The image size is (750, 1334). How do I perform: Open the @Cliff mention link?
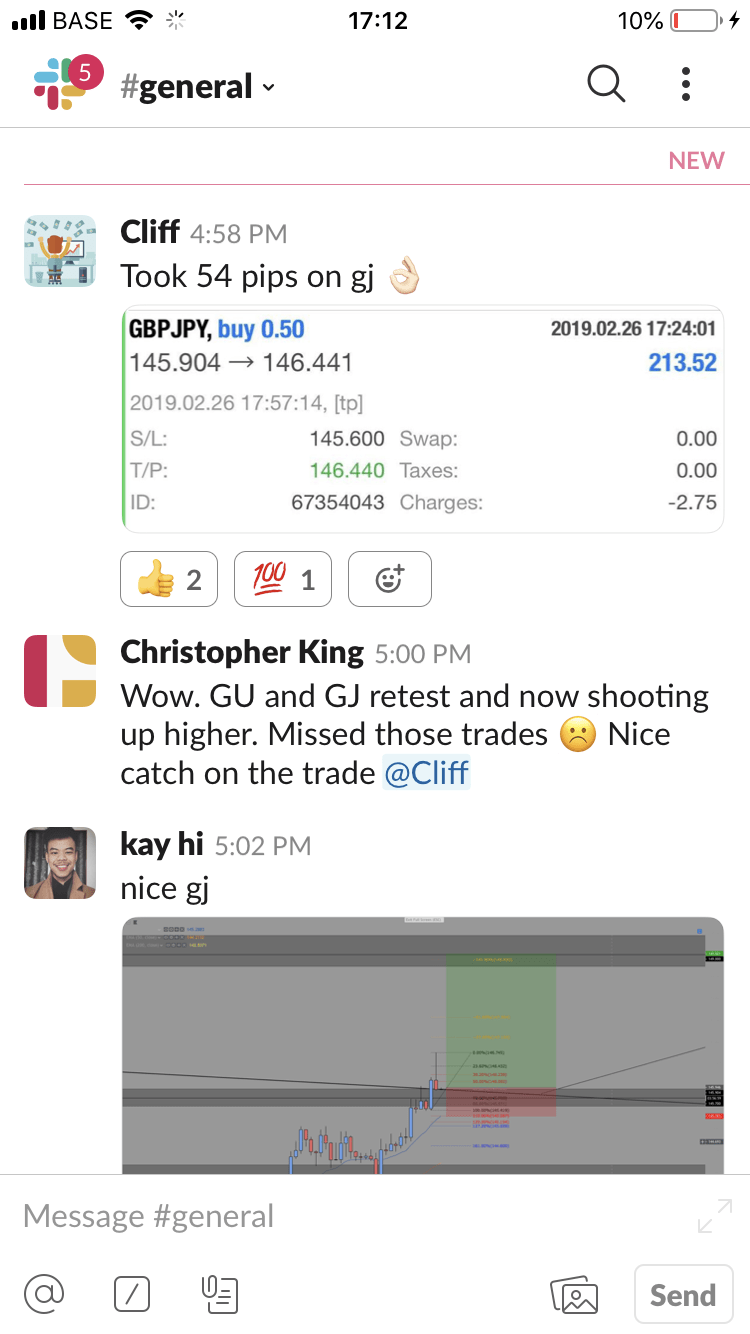click(426, 772)
